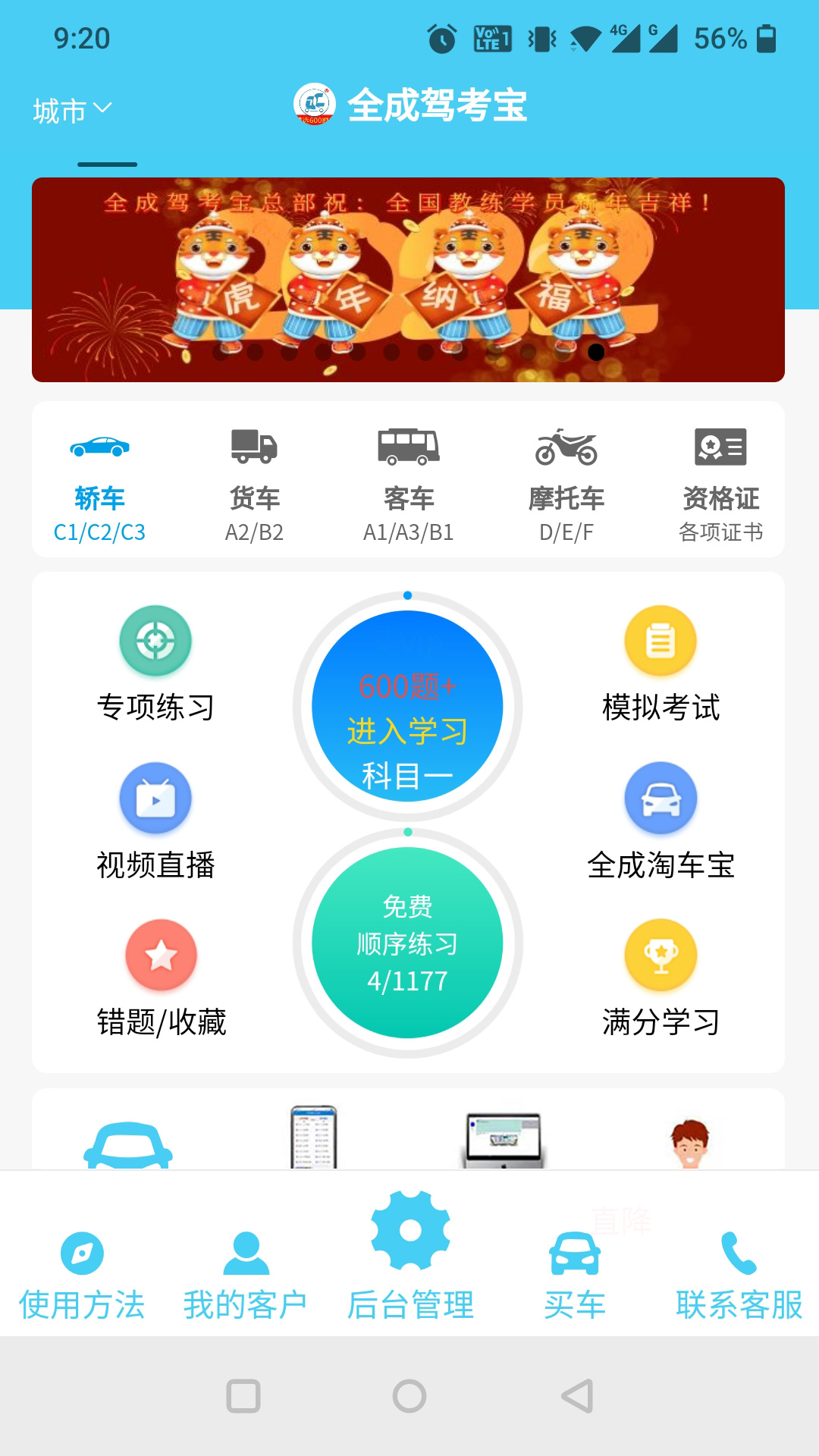Select the last carousel indicator dot
Viewport: 819px width, 1456px height.
595,351
